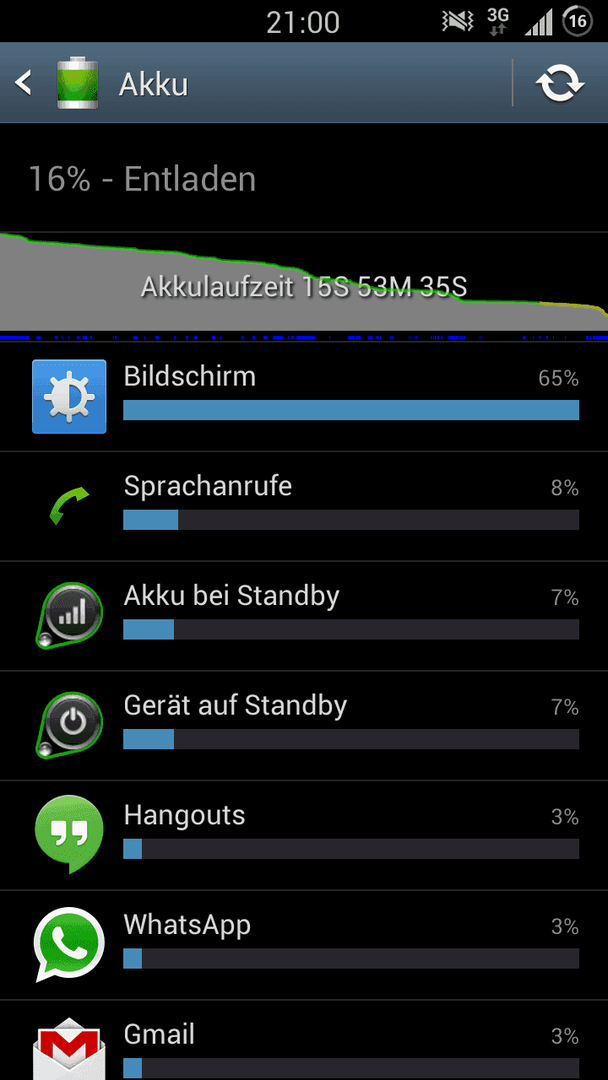
Task: View Gerät auf Standby details
Action: point(304,726)
